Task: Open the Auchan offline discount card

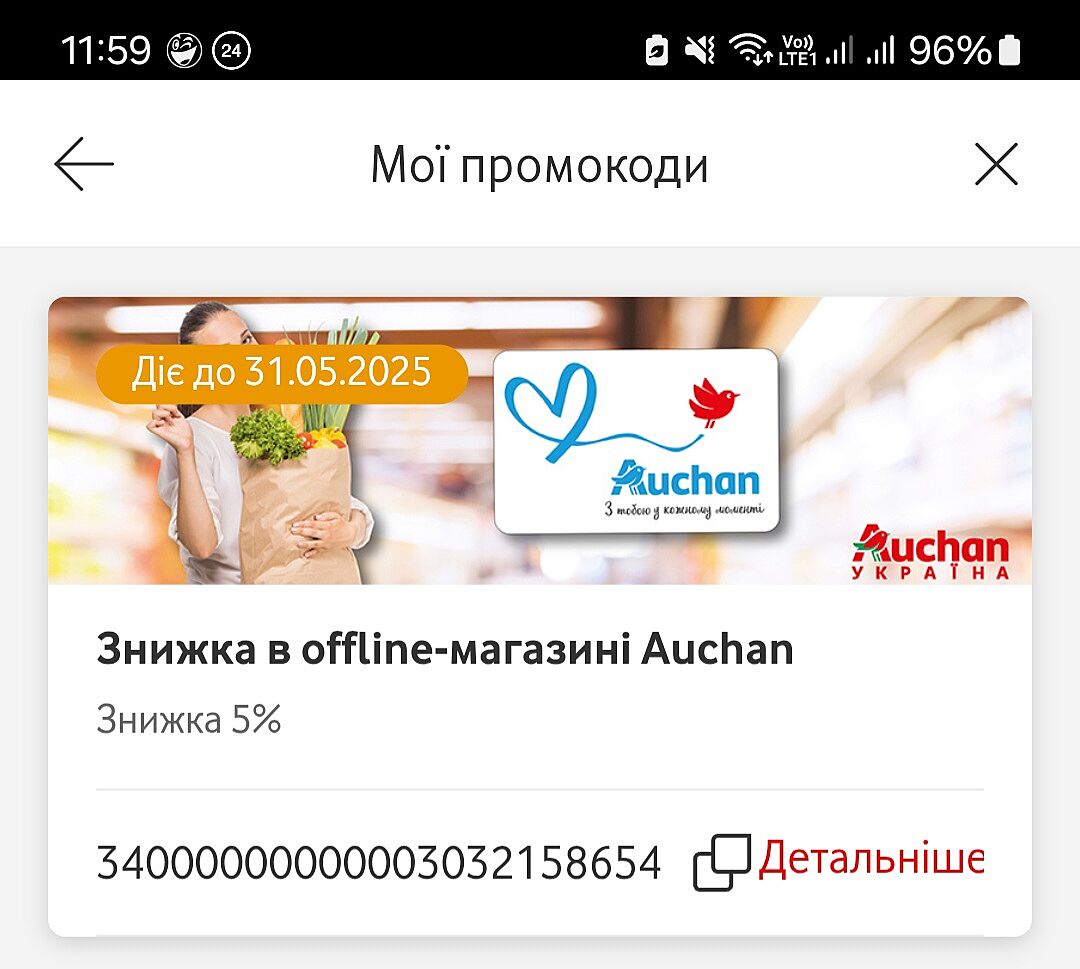Action: (x=540, y=649)
